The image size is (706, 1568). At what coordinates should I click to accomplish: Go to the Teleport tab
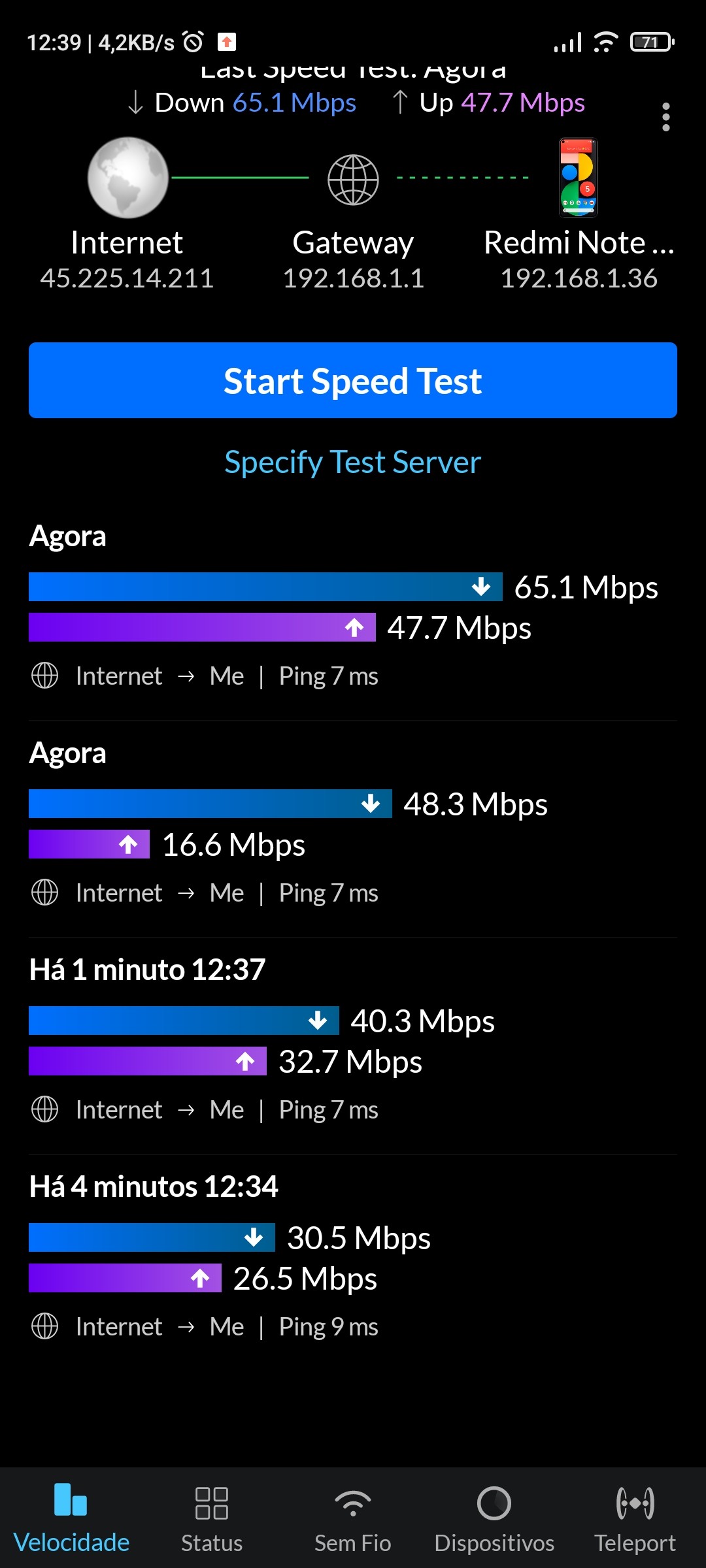point(635,1518)
